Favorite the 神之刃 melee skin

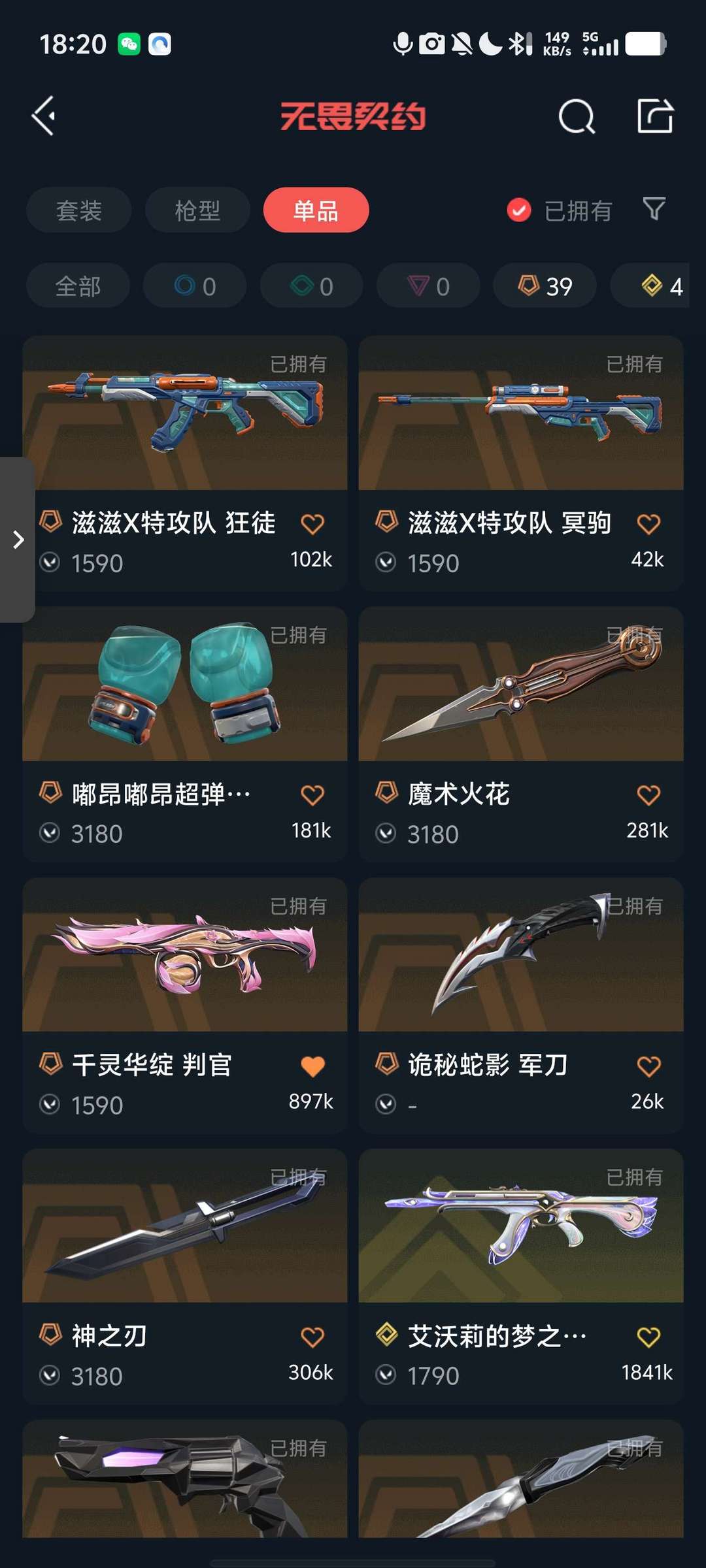[x=312, y=1335]
